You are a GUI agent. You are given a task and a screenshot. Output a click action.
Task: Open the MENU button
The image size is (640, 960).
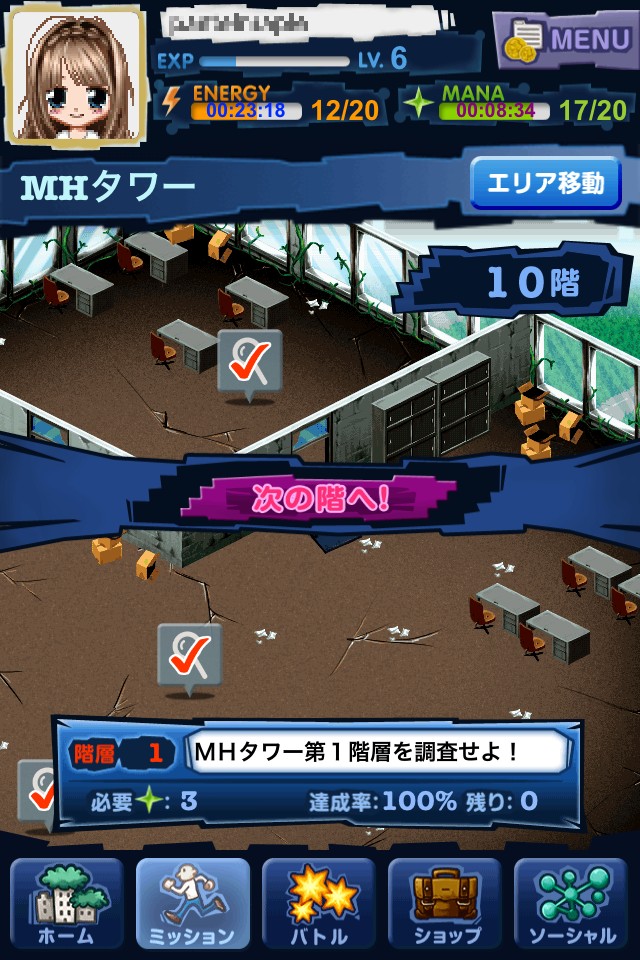(x=565, y=40)
